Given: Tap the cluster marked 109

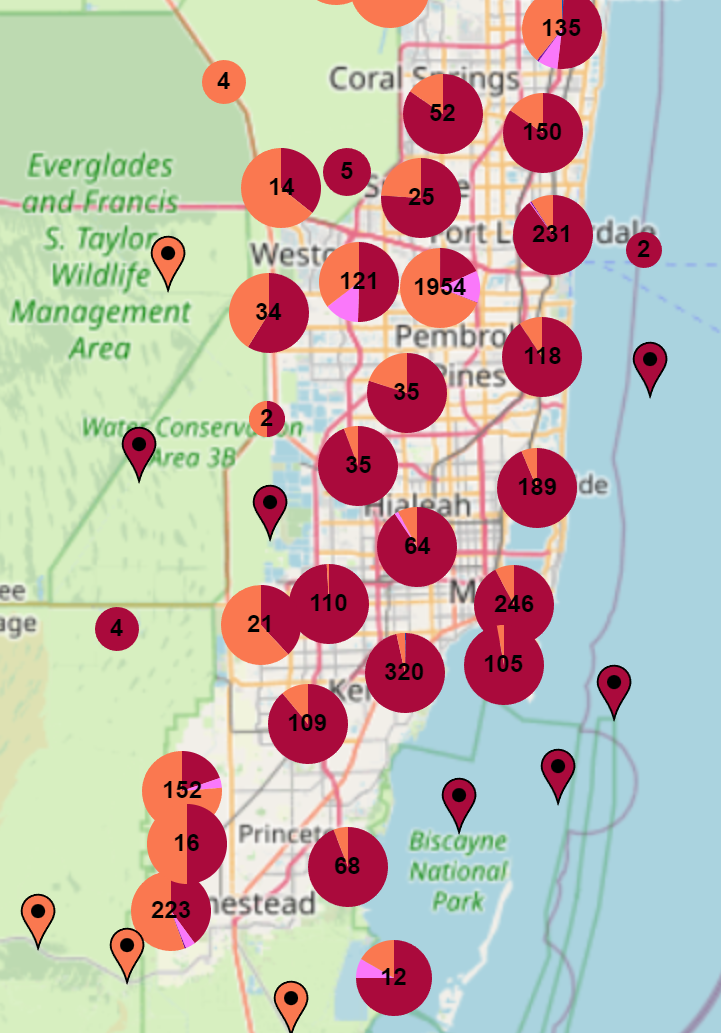Looking at the screenshot, I should (307, 724).
